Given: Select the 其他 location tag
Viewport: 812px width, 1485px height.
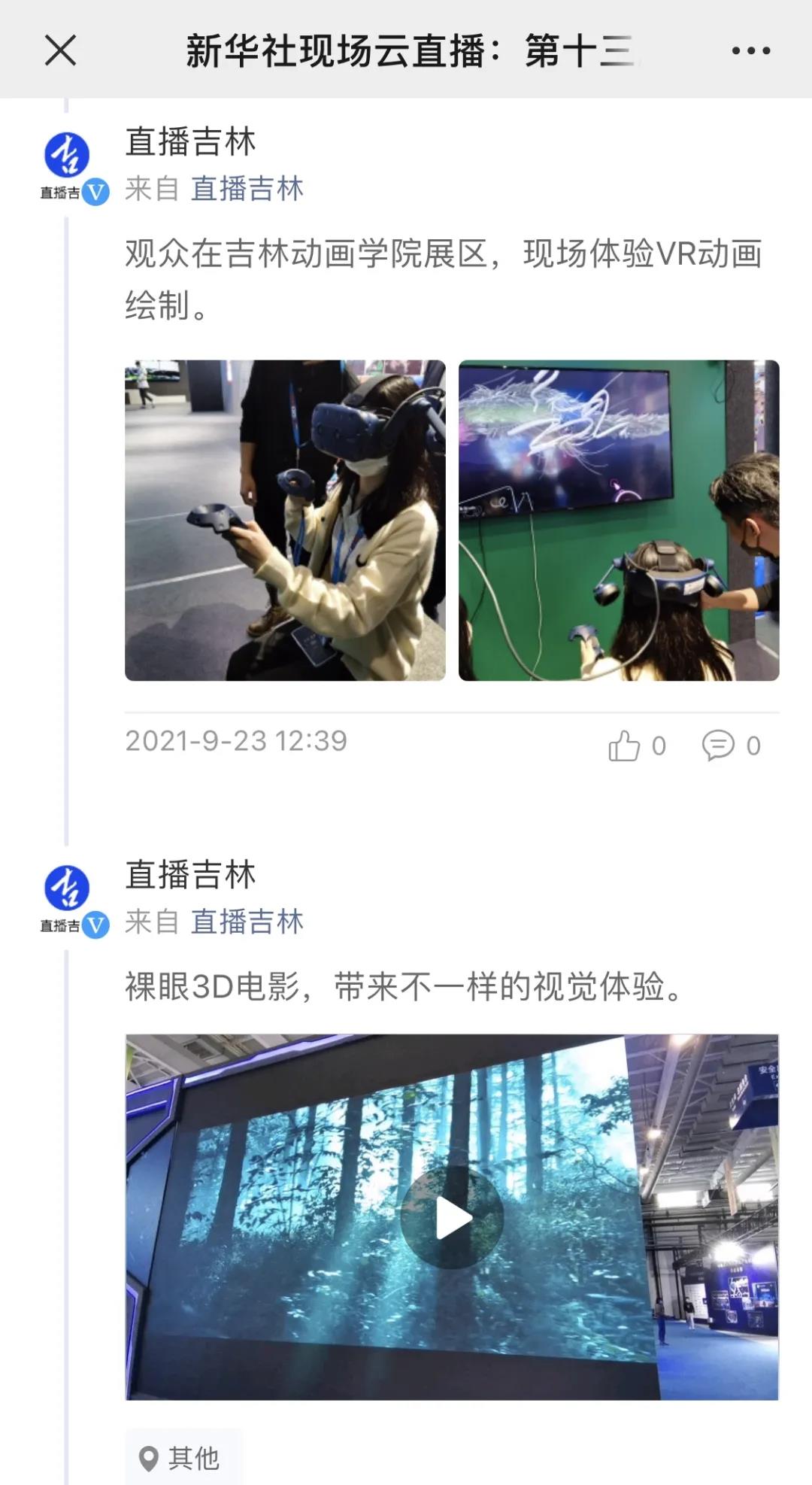Looking at the screenshot, I should pos(182,1458).
